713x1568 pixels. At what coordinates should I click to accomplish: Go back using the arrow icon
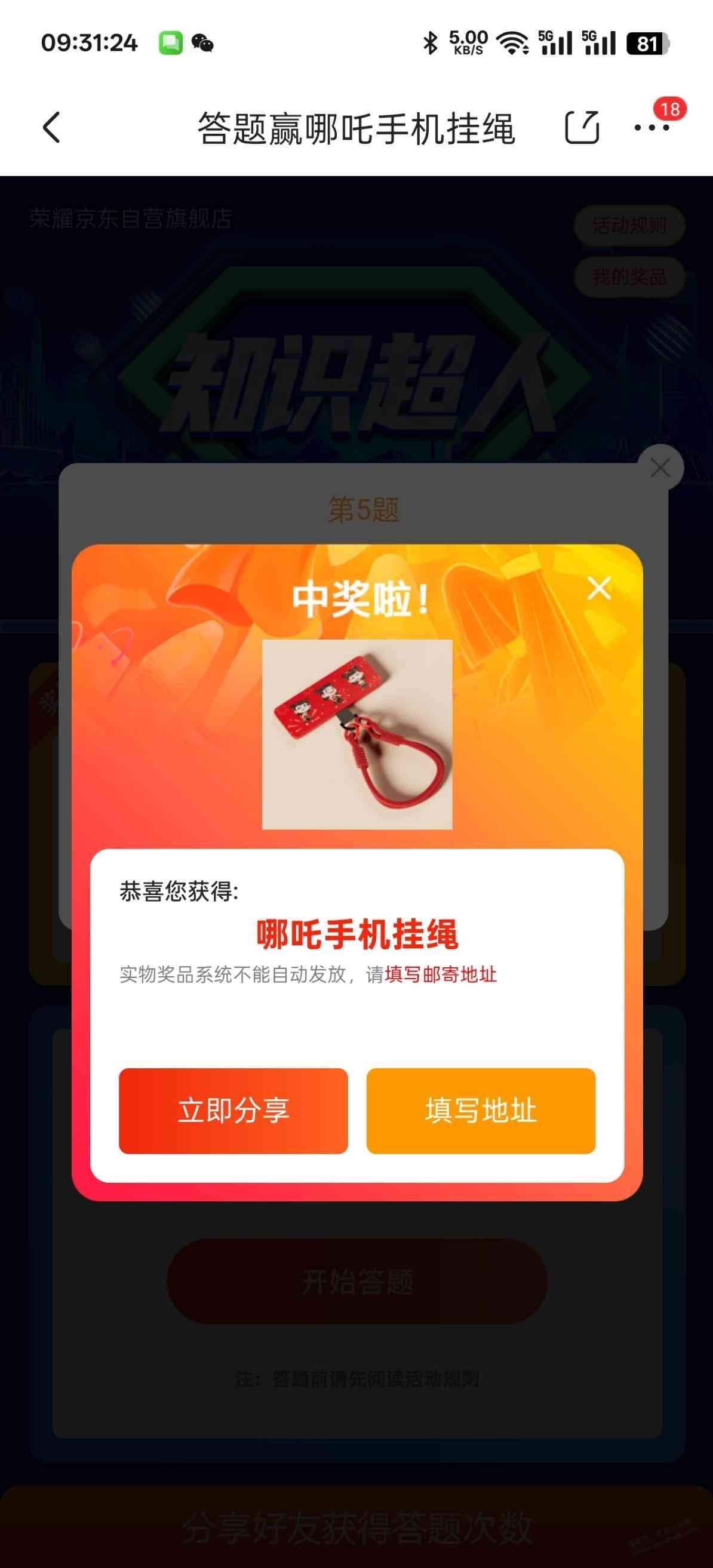coord(52,128)
